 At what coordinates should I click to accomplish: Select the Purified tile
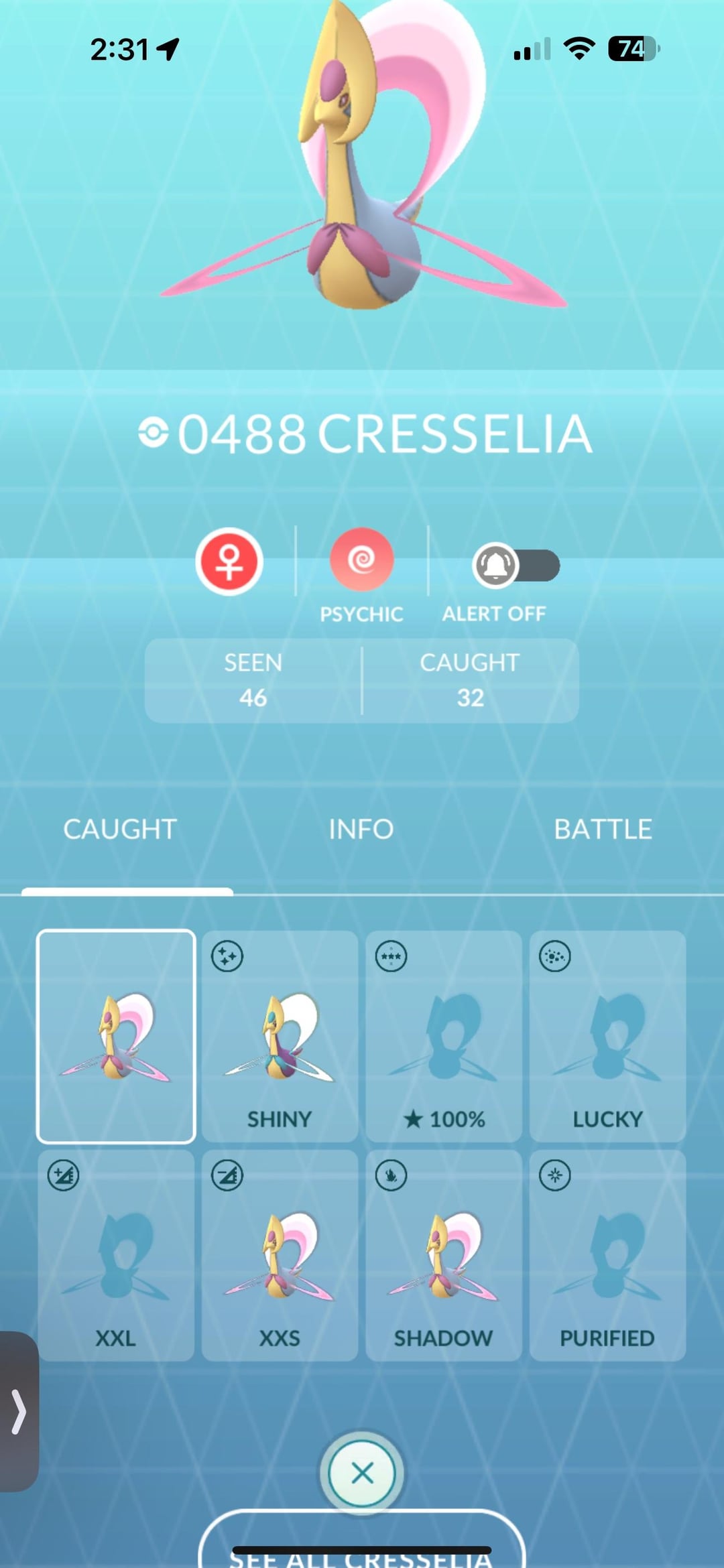tap(607, 1254)
